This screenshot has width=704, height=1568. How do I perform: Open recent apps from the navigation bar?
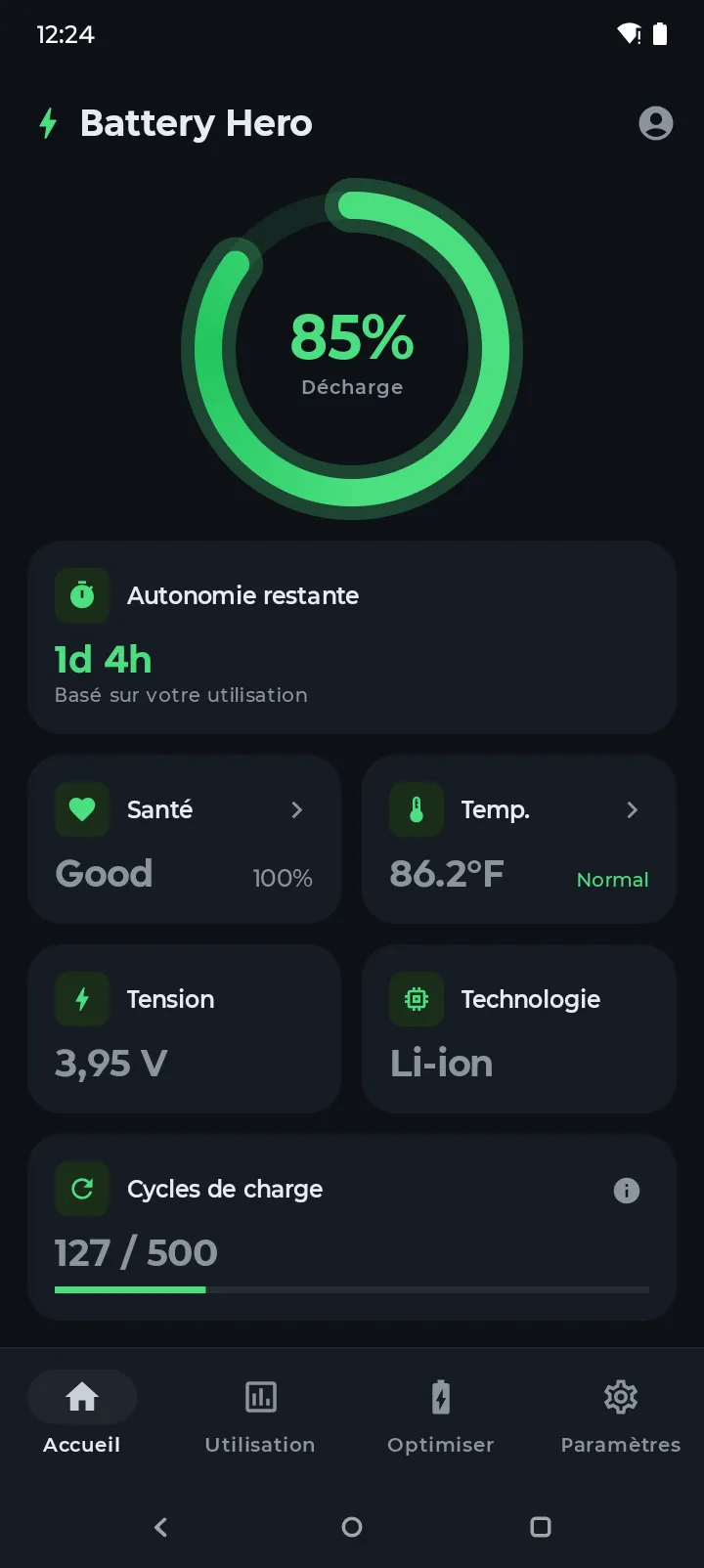[x=540, y=1527]
